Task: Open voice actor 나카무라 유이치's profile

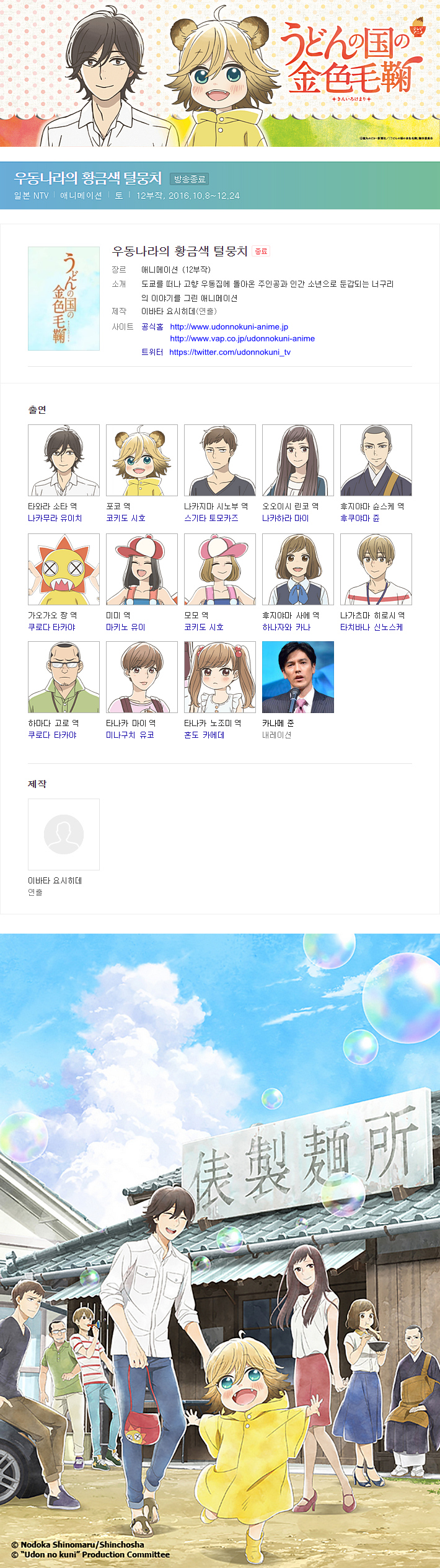Action: pyautogui.click(x=55, y=518)
